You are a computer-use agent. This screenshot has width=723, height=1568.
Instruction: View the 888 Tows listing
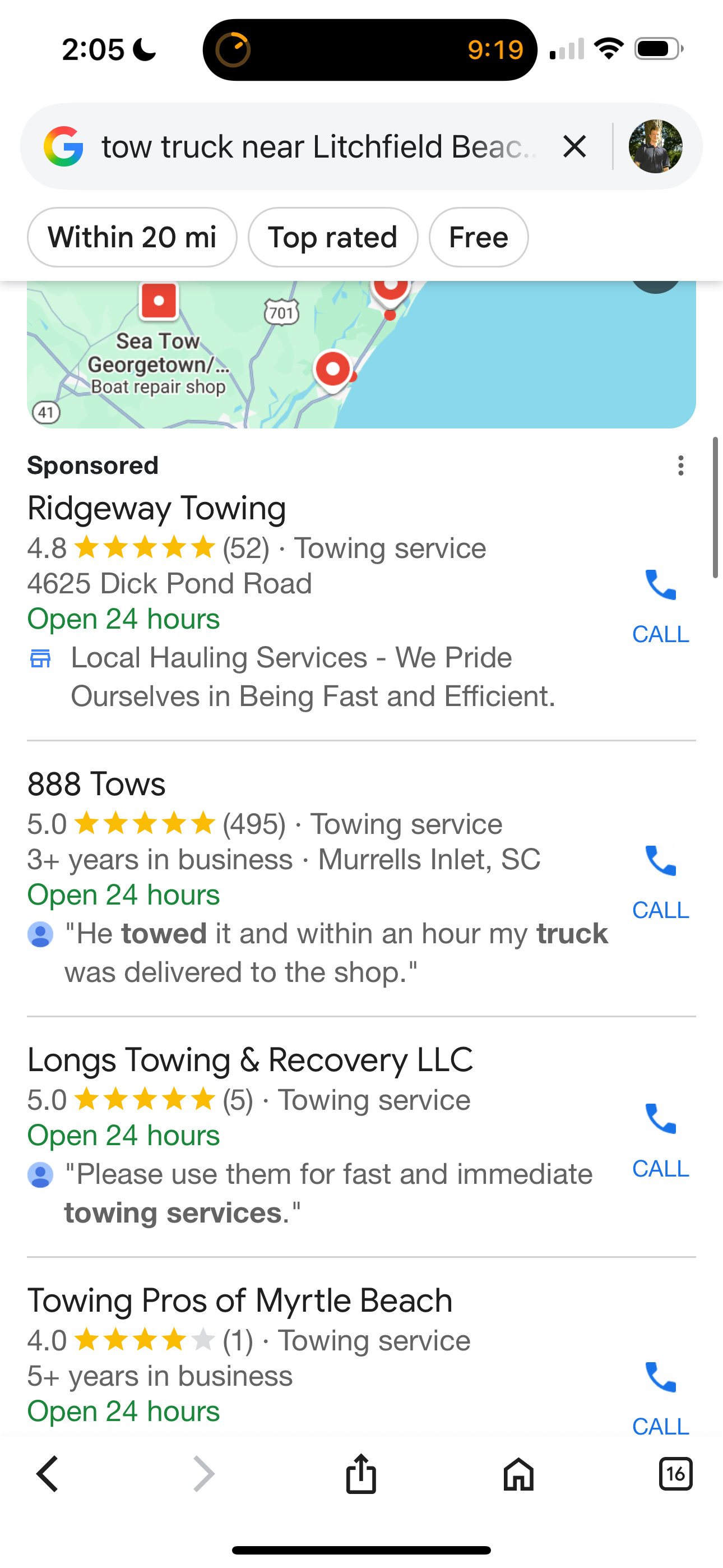96,784
